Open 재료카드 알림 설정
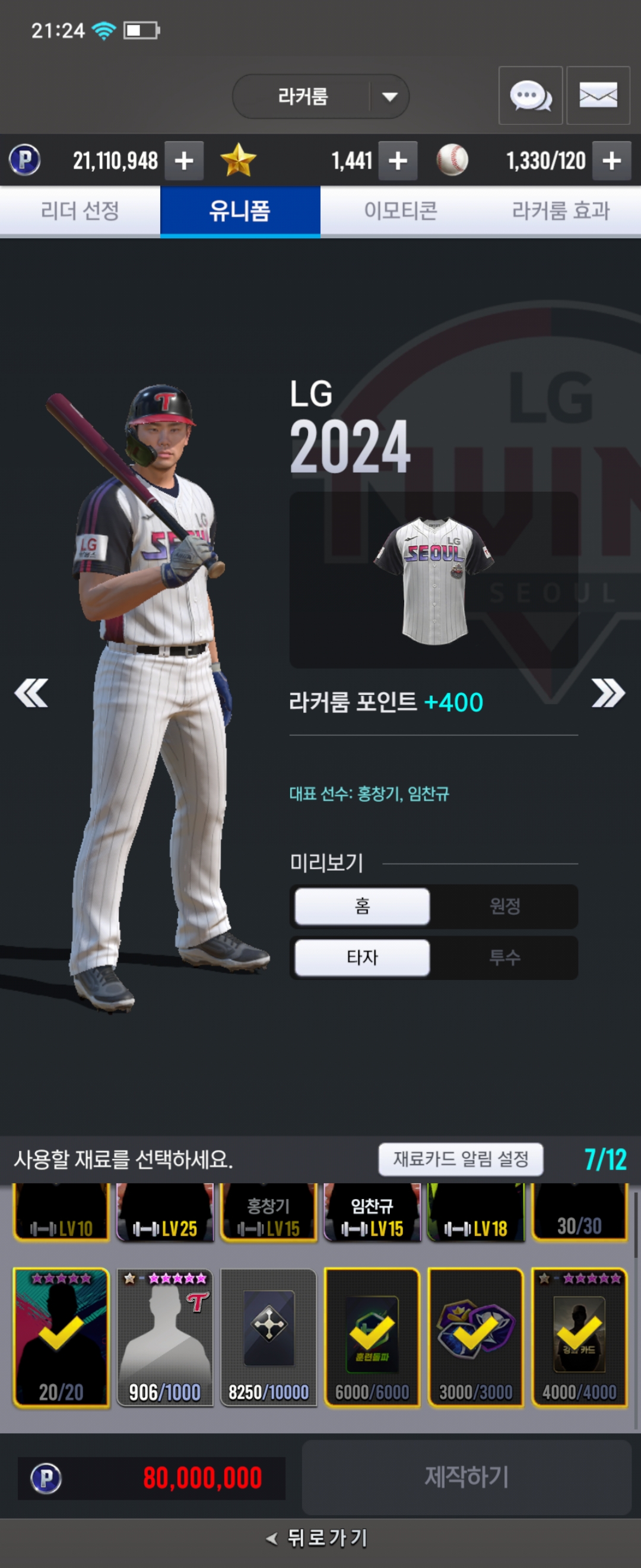Viewport: 641px width, 1568px height. (x=461, y=1159)
